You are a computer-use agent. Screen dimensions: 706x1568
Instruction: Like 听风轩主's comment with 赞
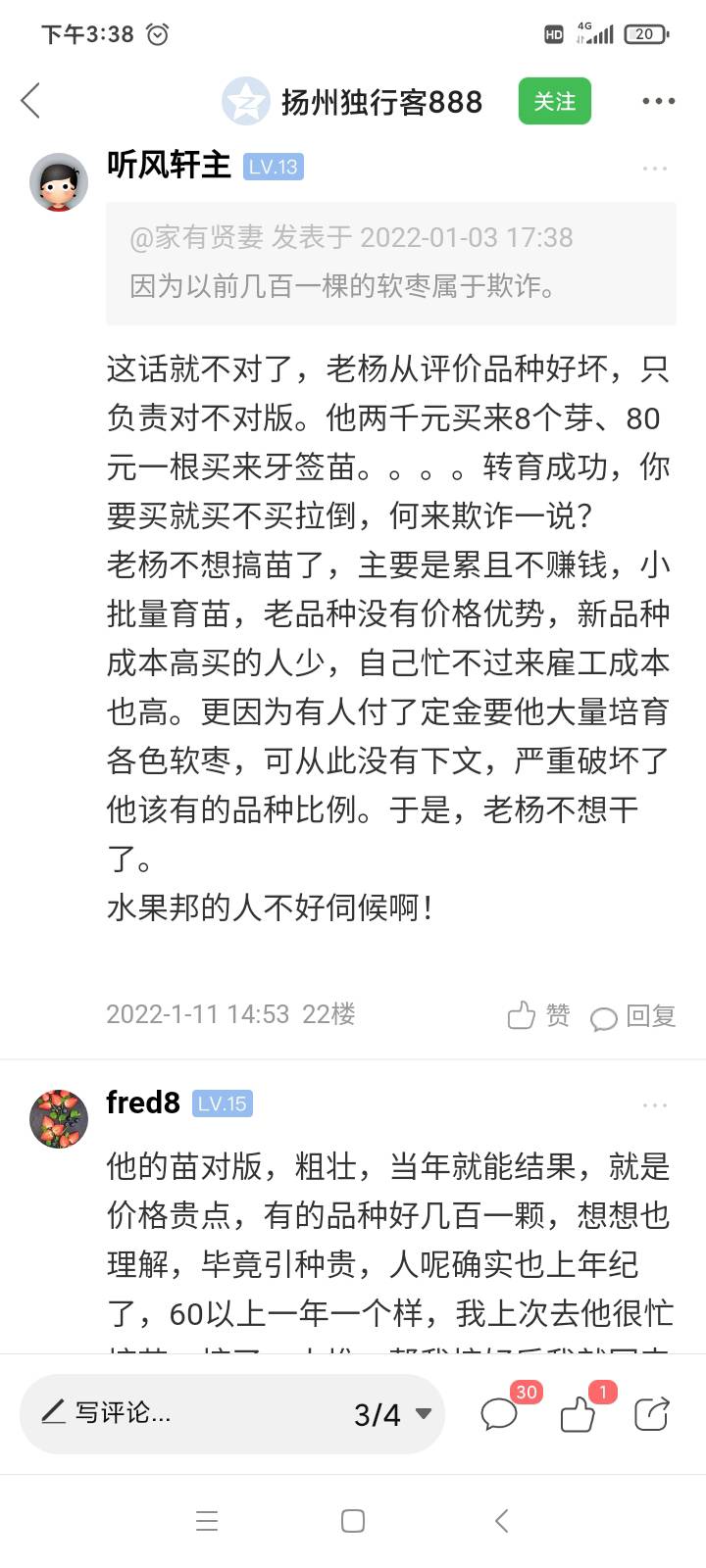click(x=538, y=1015)
